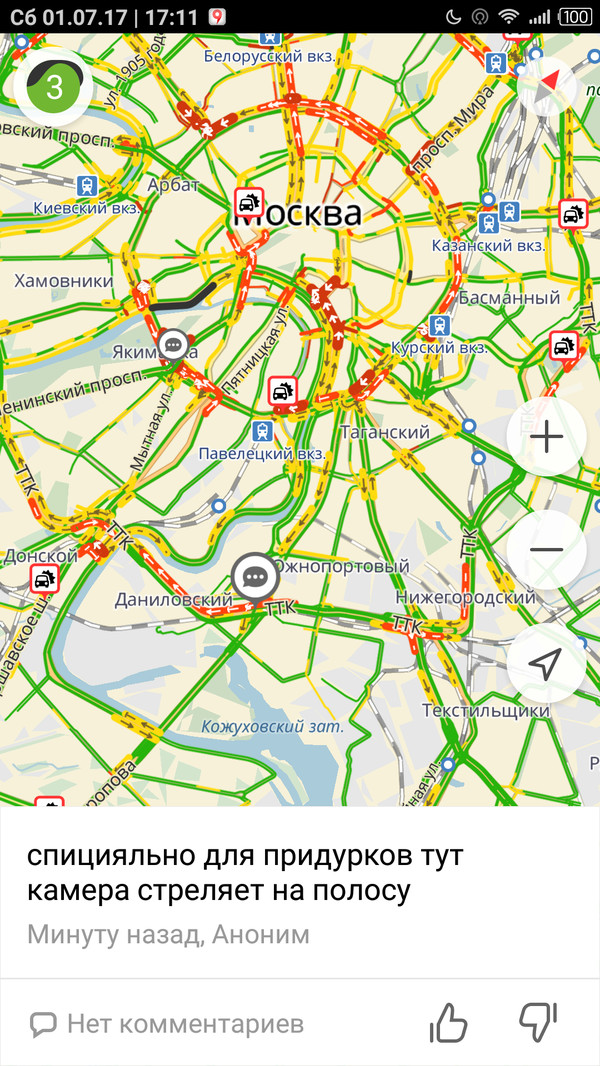
Task: Center map on my location
Action: click(x=546, y=664)
